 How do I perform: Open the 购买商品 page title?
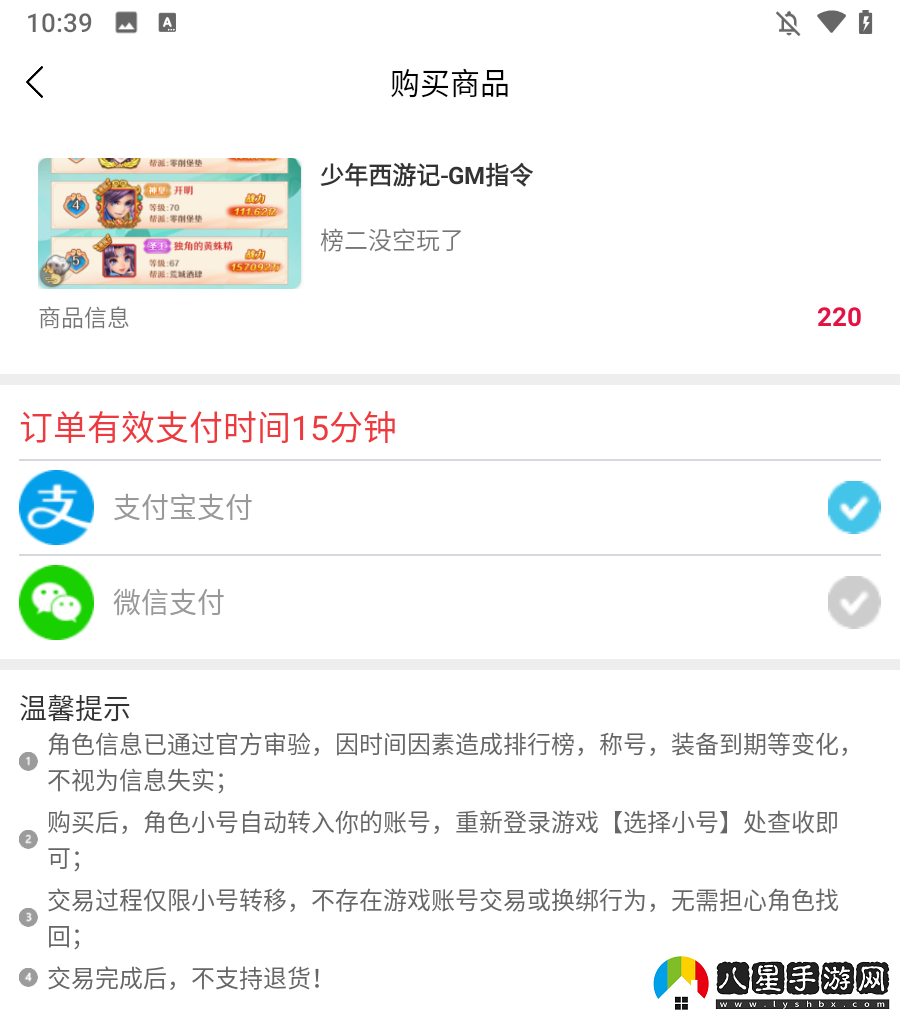coord(449,85)
